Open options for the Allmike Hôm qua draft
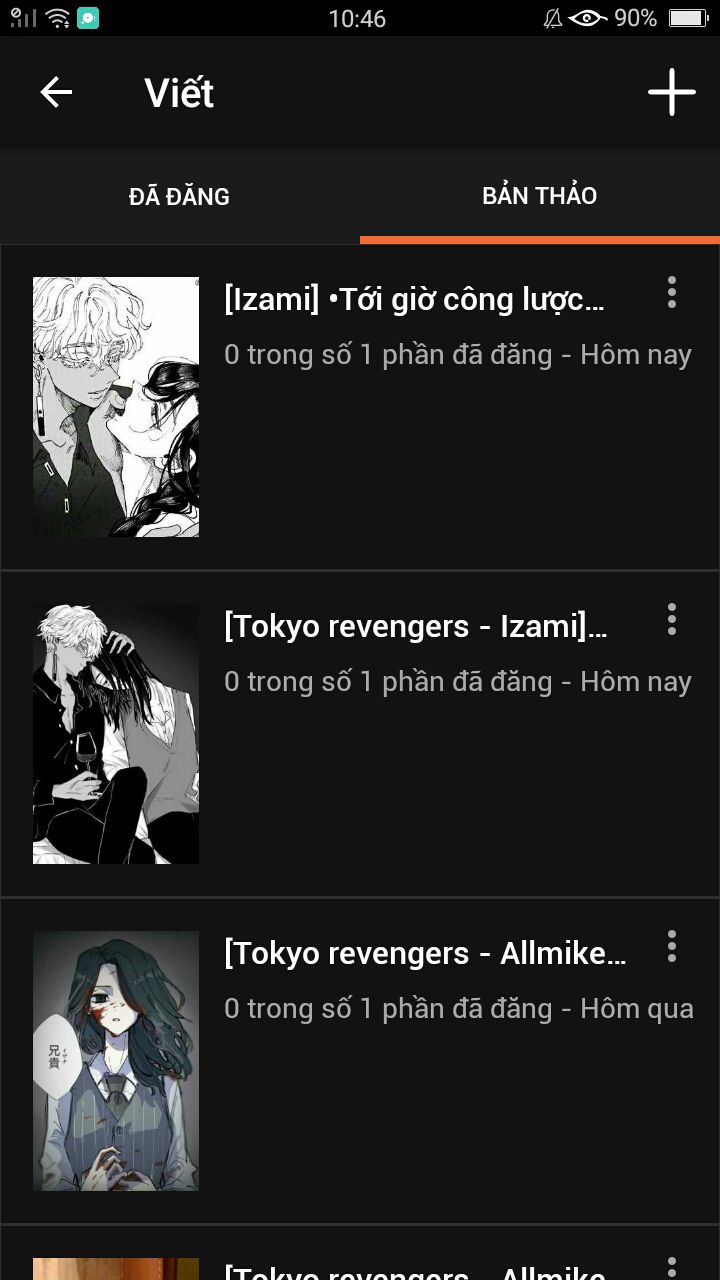Image resolution: width=720 pixels, height=1280 pixels. pos(671,946)
